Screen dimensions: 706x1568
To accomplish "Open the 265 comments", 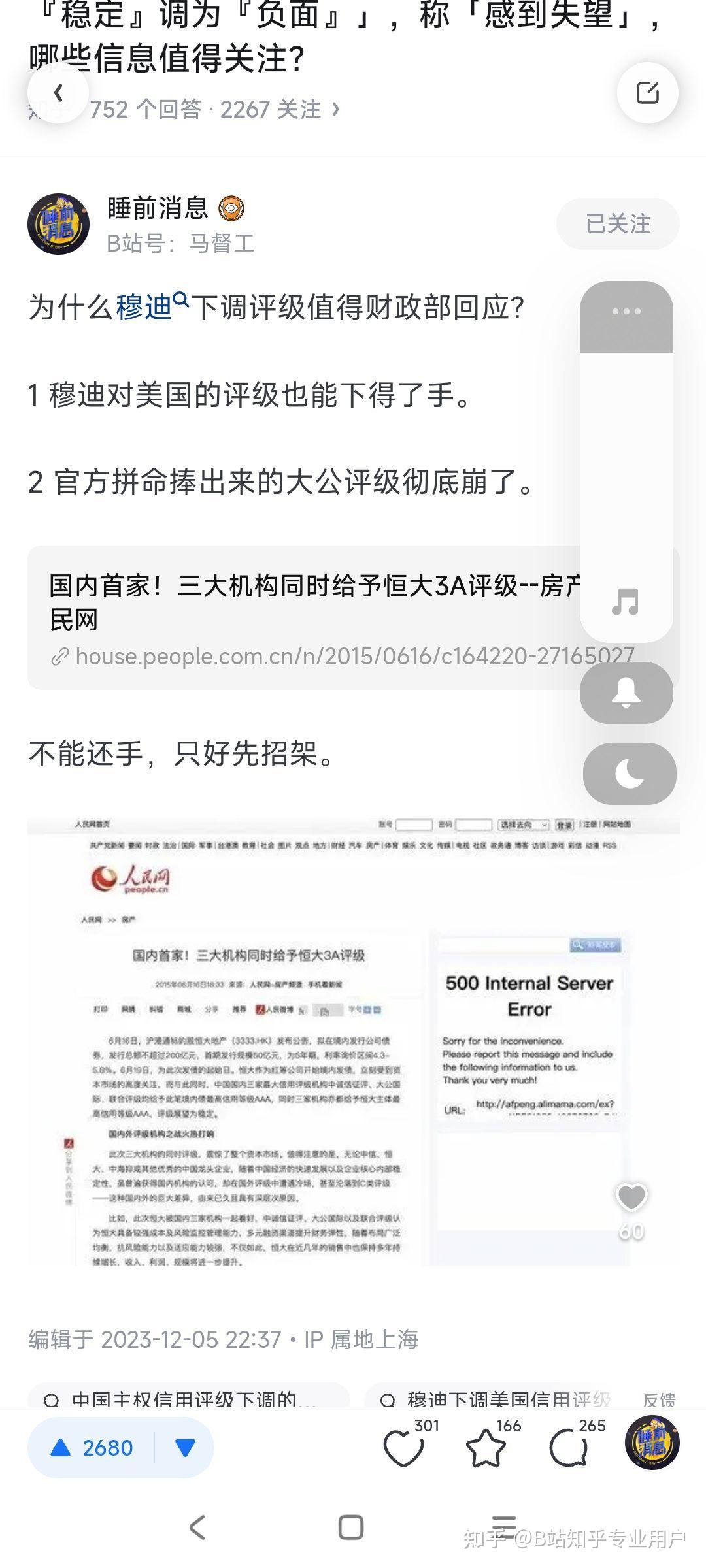I will click(x=569, y=1448).
